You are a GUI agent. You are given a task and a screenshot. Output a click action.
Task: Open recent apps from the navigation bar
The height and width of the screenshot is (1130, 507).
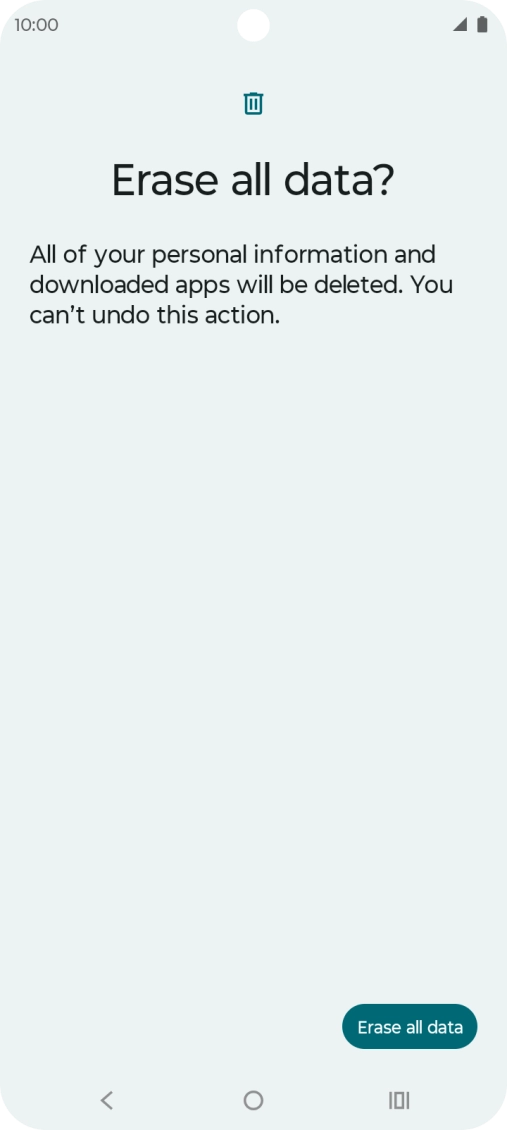(399, 1100)
